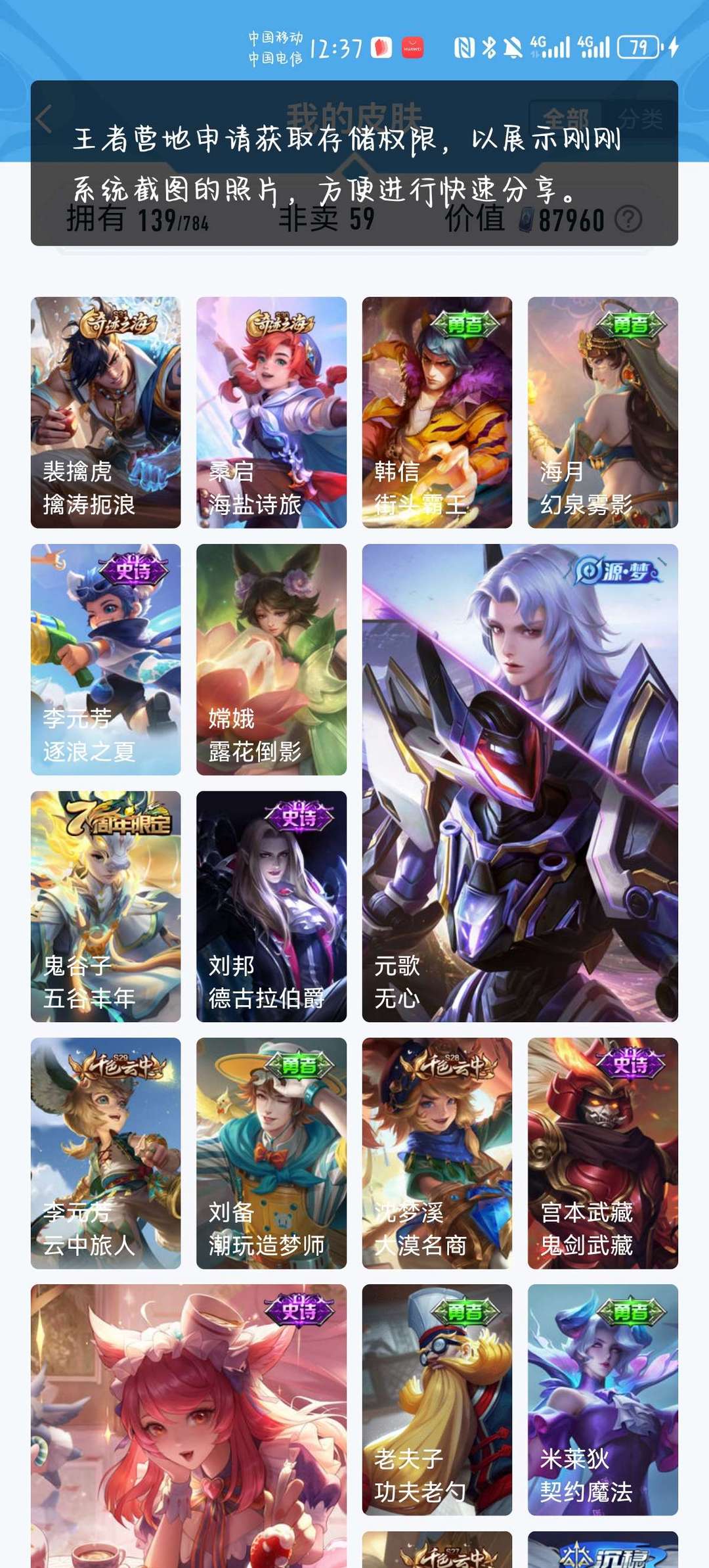This screenshot has width=709, height=1568.
Task: Open 刘备 潮玩造梦师 skin card
Action: point(271,1153)
